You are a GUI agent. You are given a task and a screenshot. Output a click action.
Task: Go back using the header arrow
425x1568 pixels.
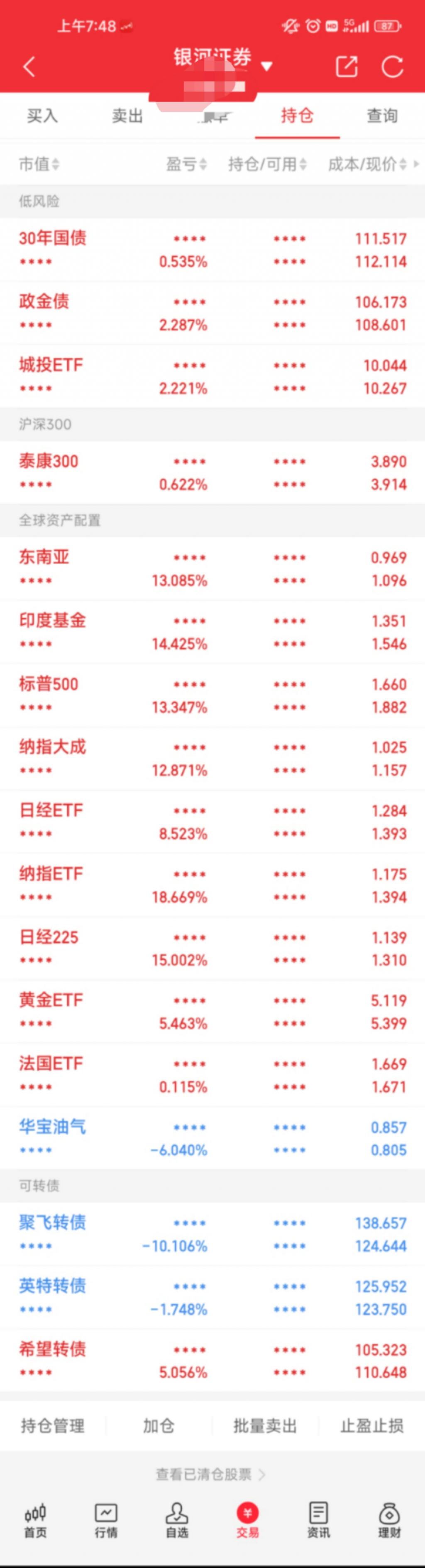coord(29,66)
